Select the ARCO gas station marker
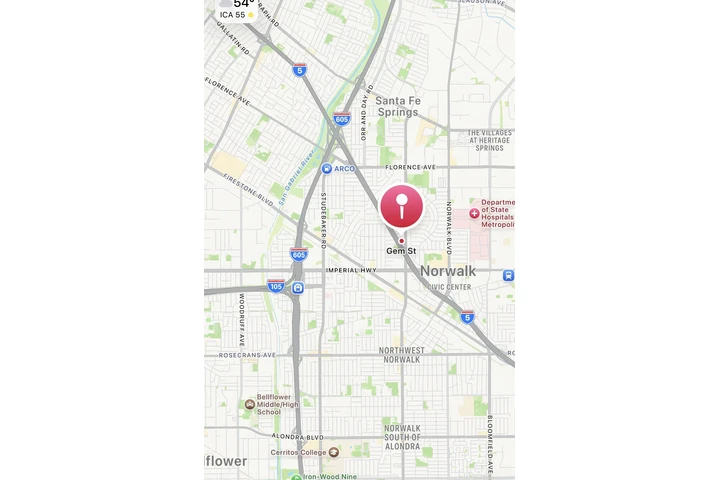The image size is (720, 480). (x=327, y=169)
